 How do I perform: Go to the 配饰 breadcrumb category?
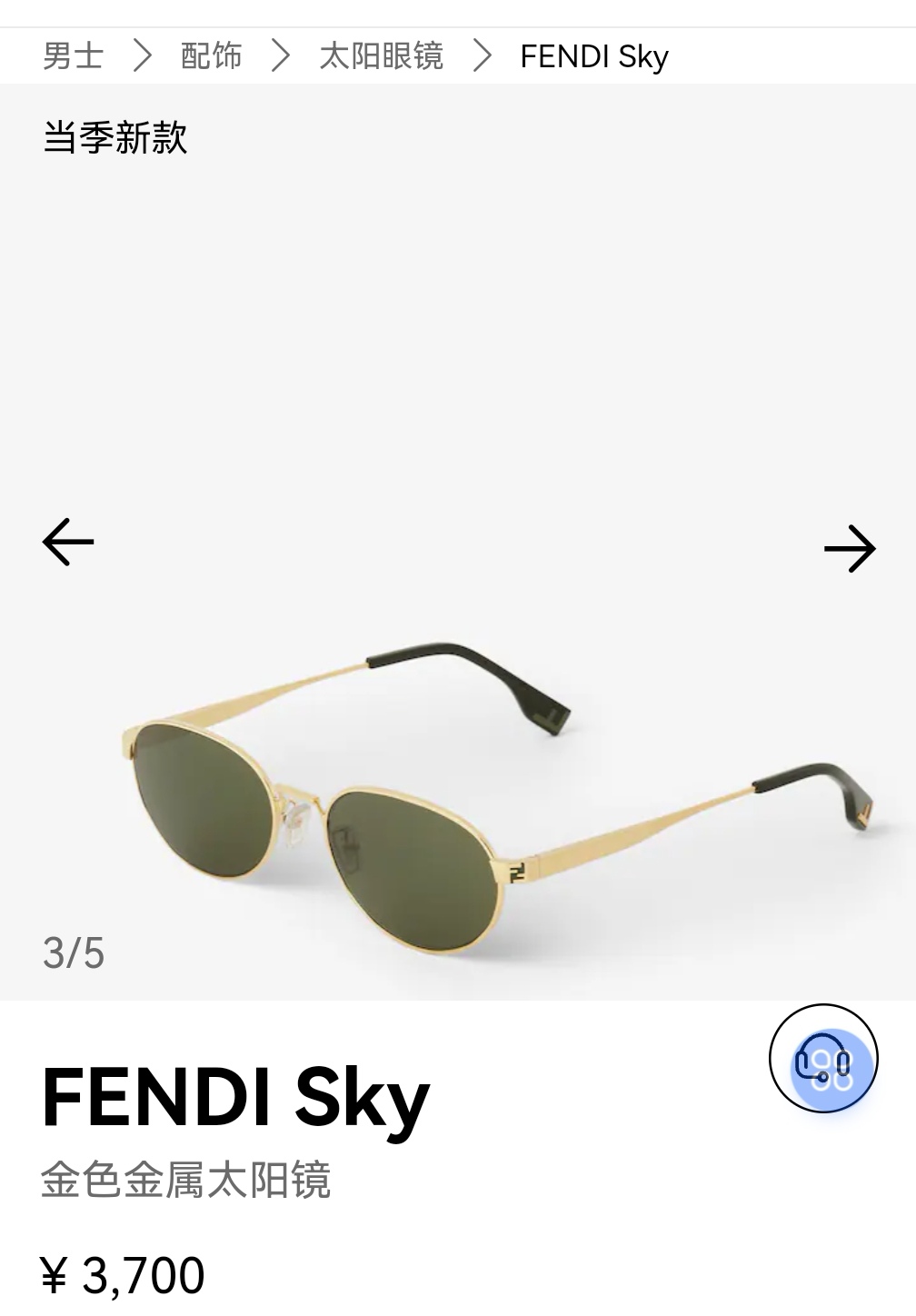point(211,56)
